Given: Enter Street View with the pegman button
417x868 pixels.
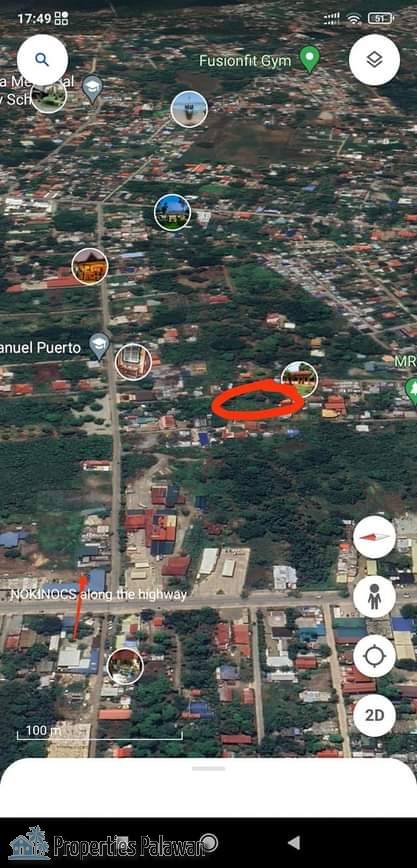Looking at the screenshot, I should pos(374,597).
